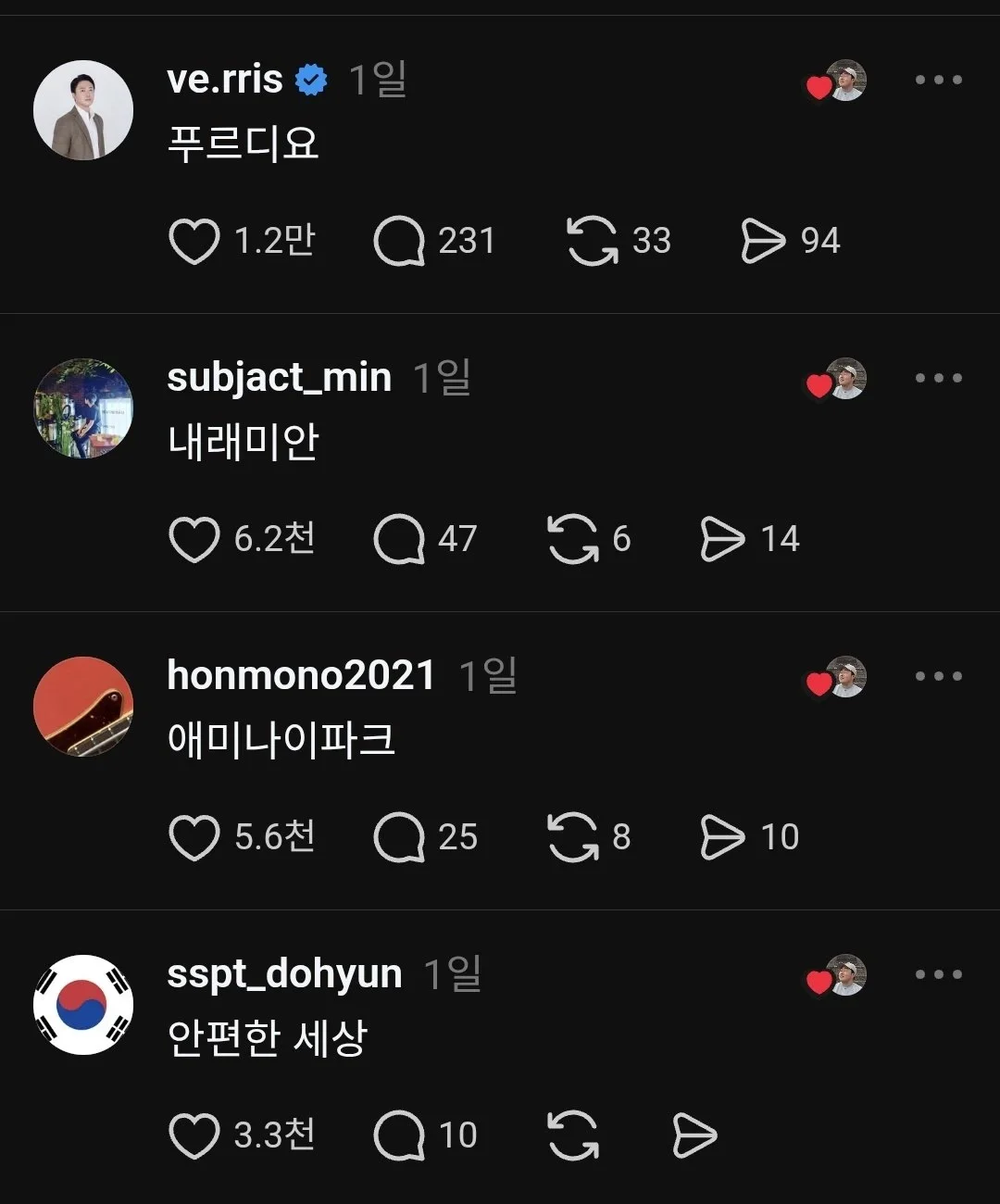The height and width of the screenshot is (1204, 1000).
Task: Like subjact_min's comment
Action: pos(194,540)
